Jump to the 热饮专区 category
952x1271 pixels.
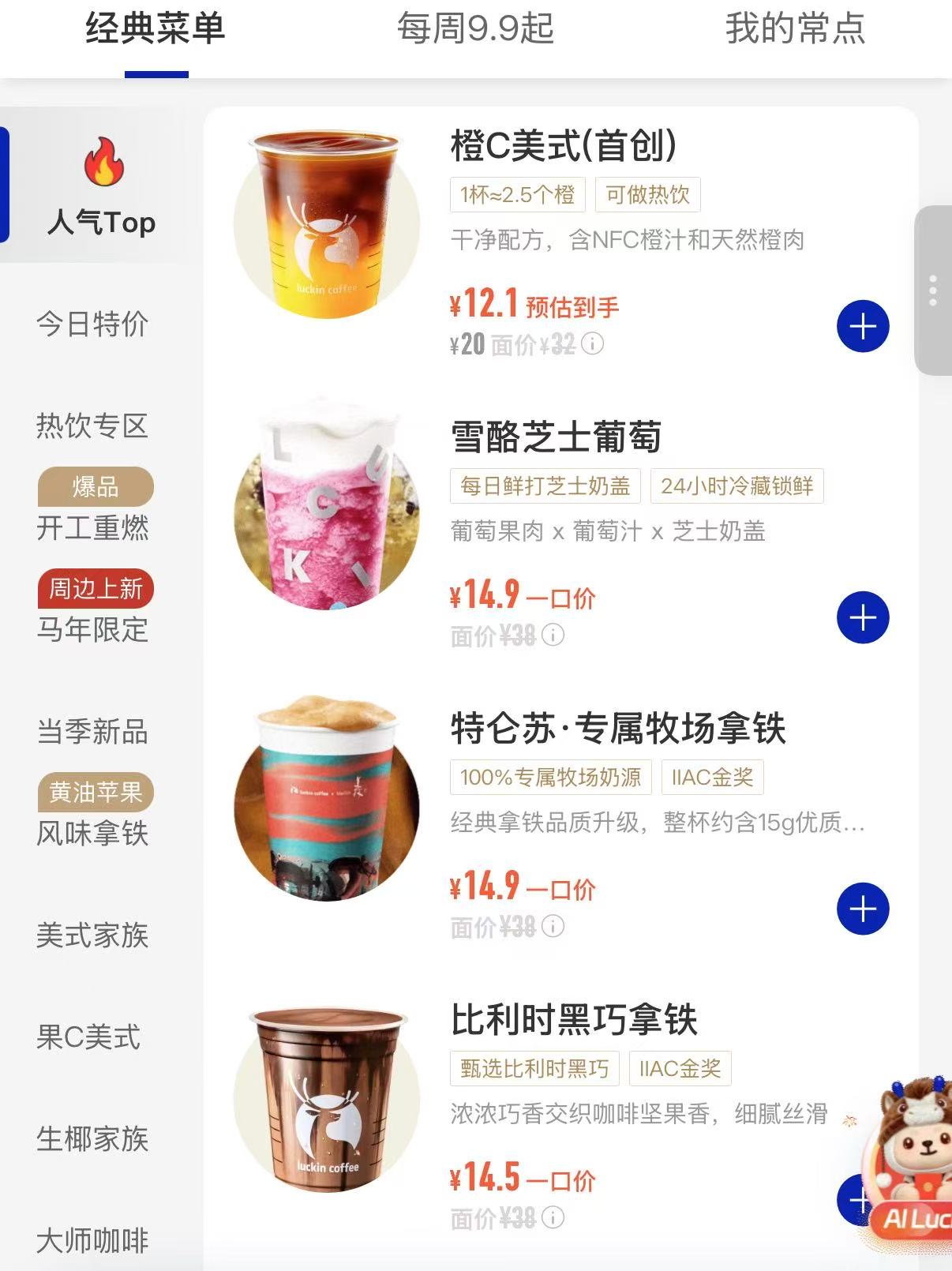92,426
